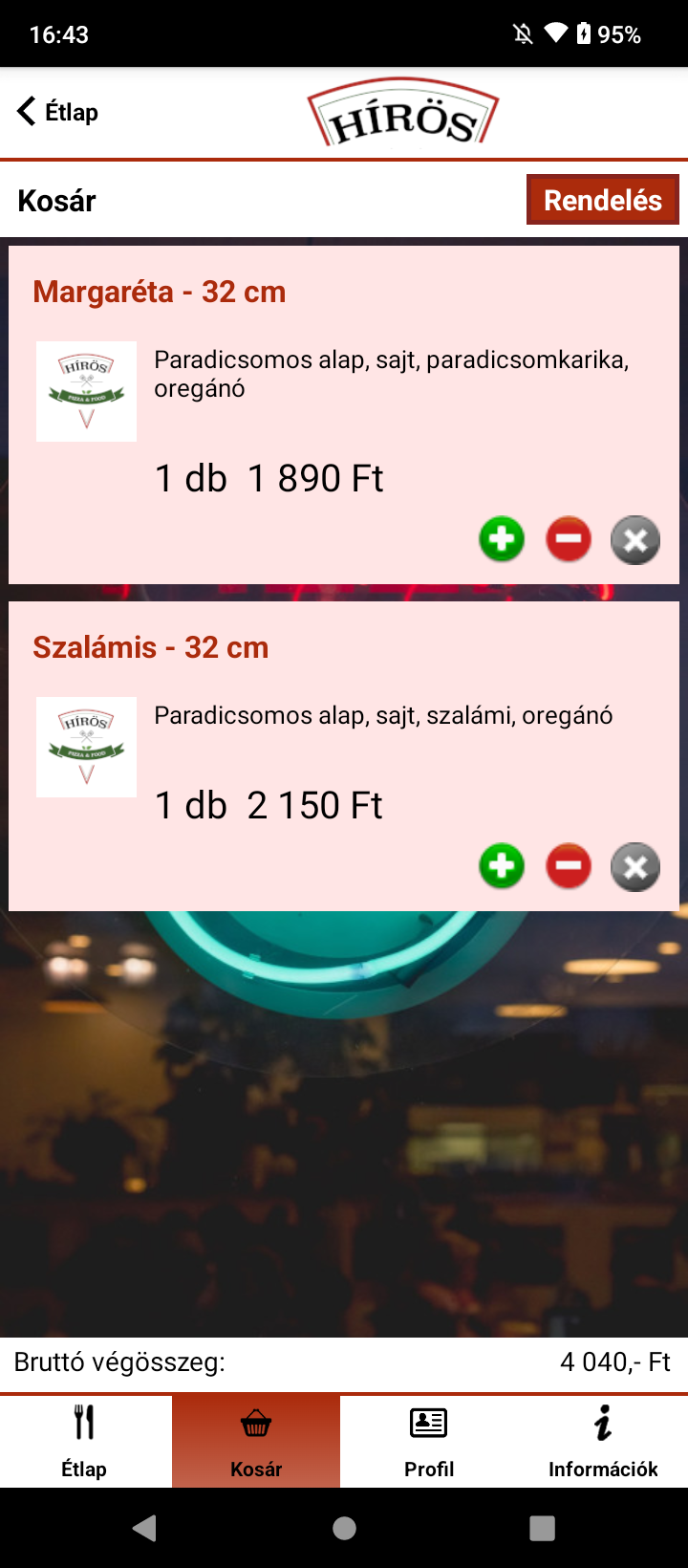Delete Szalámis pizza from the cart
Image resolution: width=688 pixels, height=1568 pixels.
[635, 867]
